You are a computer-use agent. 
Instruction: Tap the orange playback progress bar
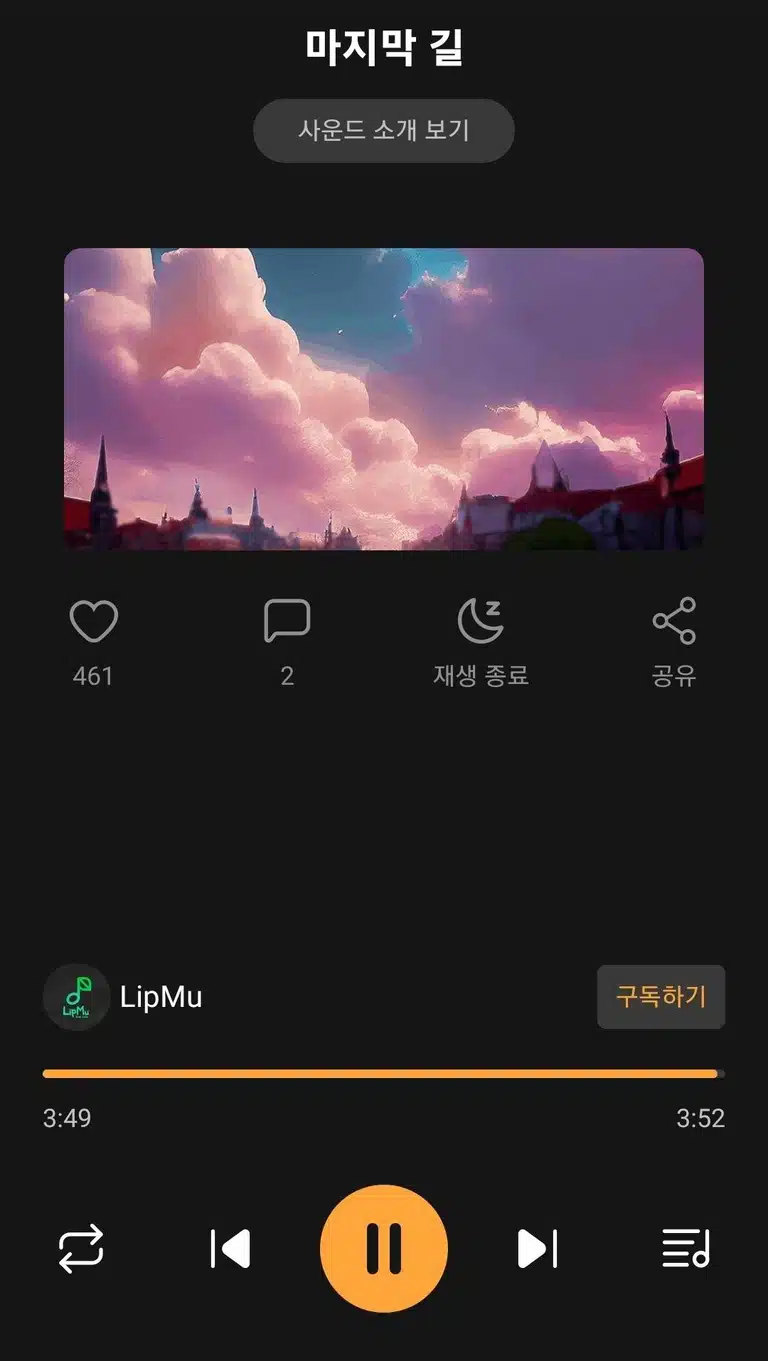click(x=384, y=1074)
